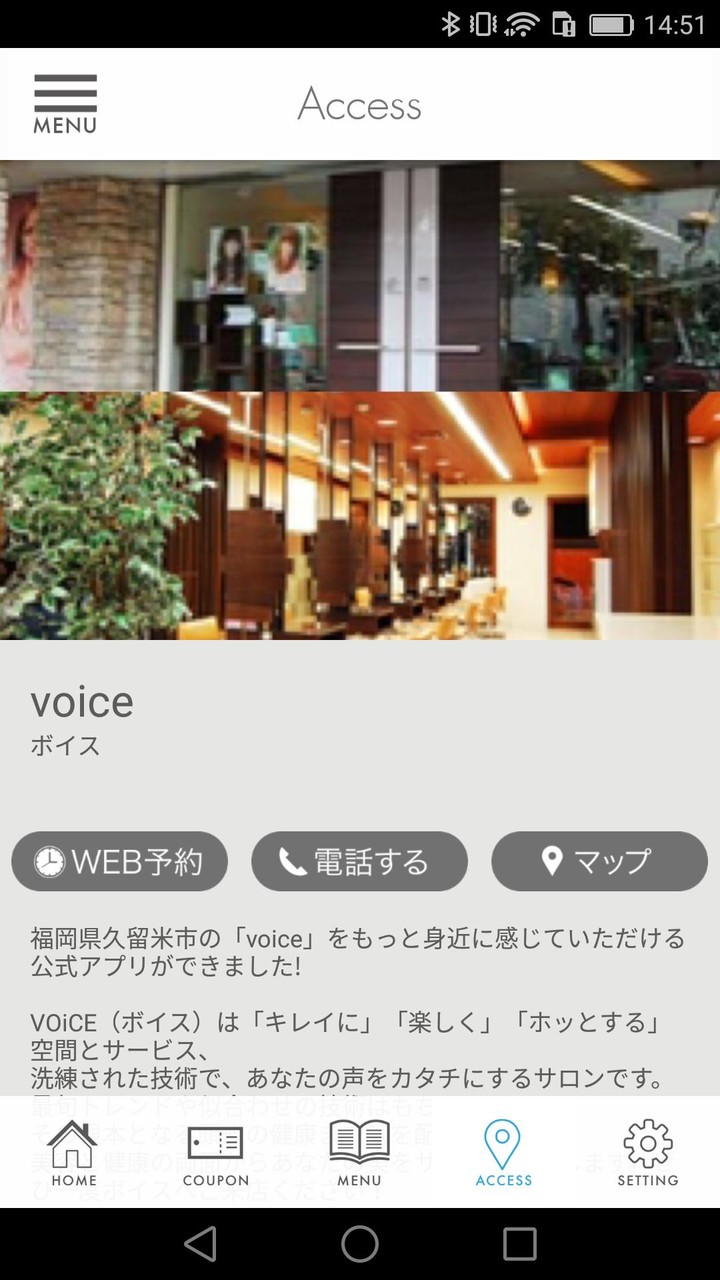Switch to the COUPON tab
The image size is (720, 1280).
click(x=216, y=1155)
